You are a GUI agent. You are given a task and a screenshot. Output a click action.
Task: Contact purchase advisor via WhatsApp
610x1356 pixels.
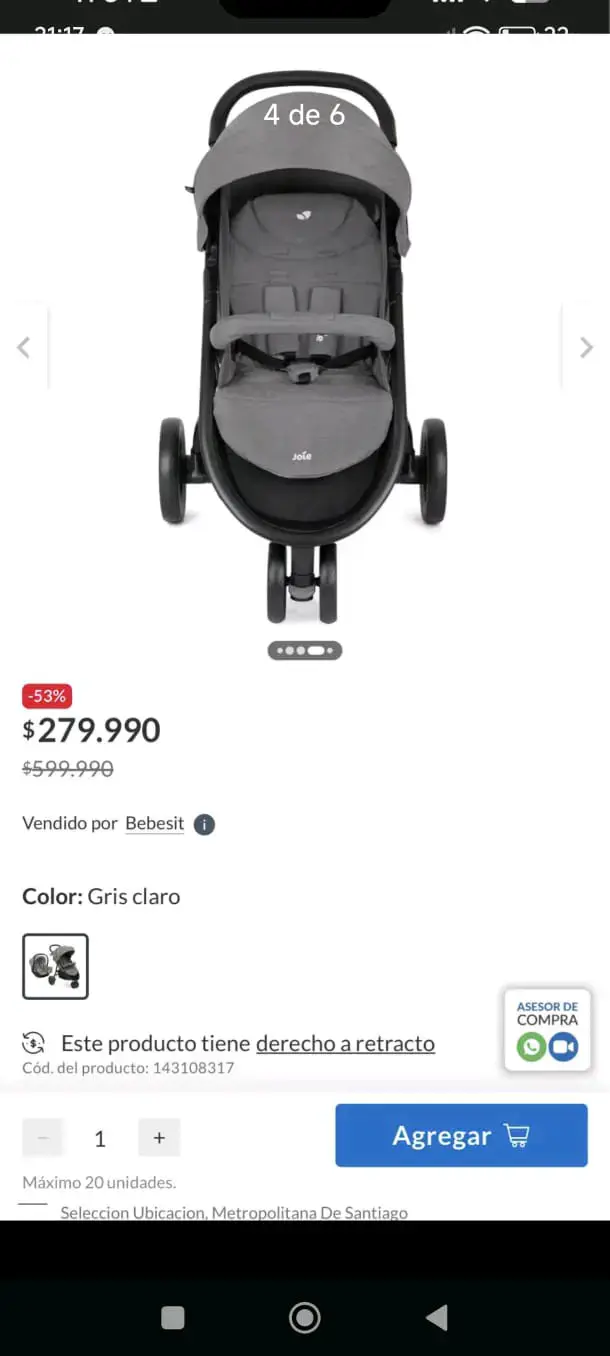[x=531, y=1047]
